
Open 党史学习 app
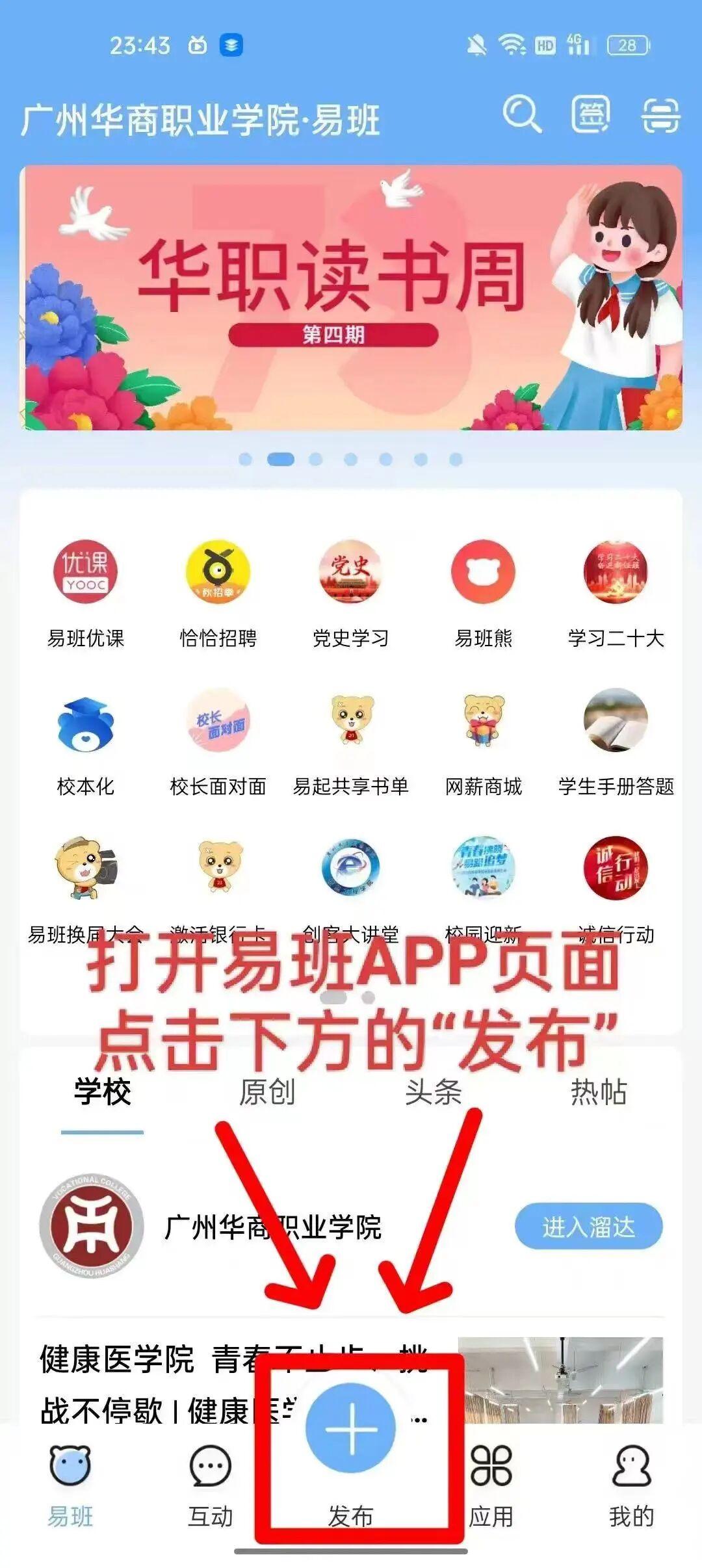pos(350,572)
